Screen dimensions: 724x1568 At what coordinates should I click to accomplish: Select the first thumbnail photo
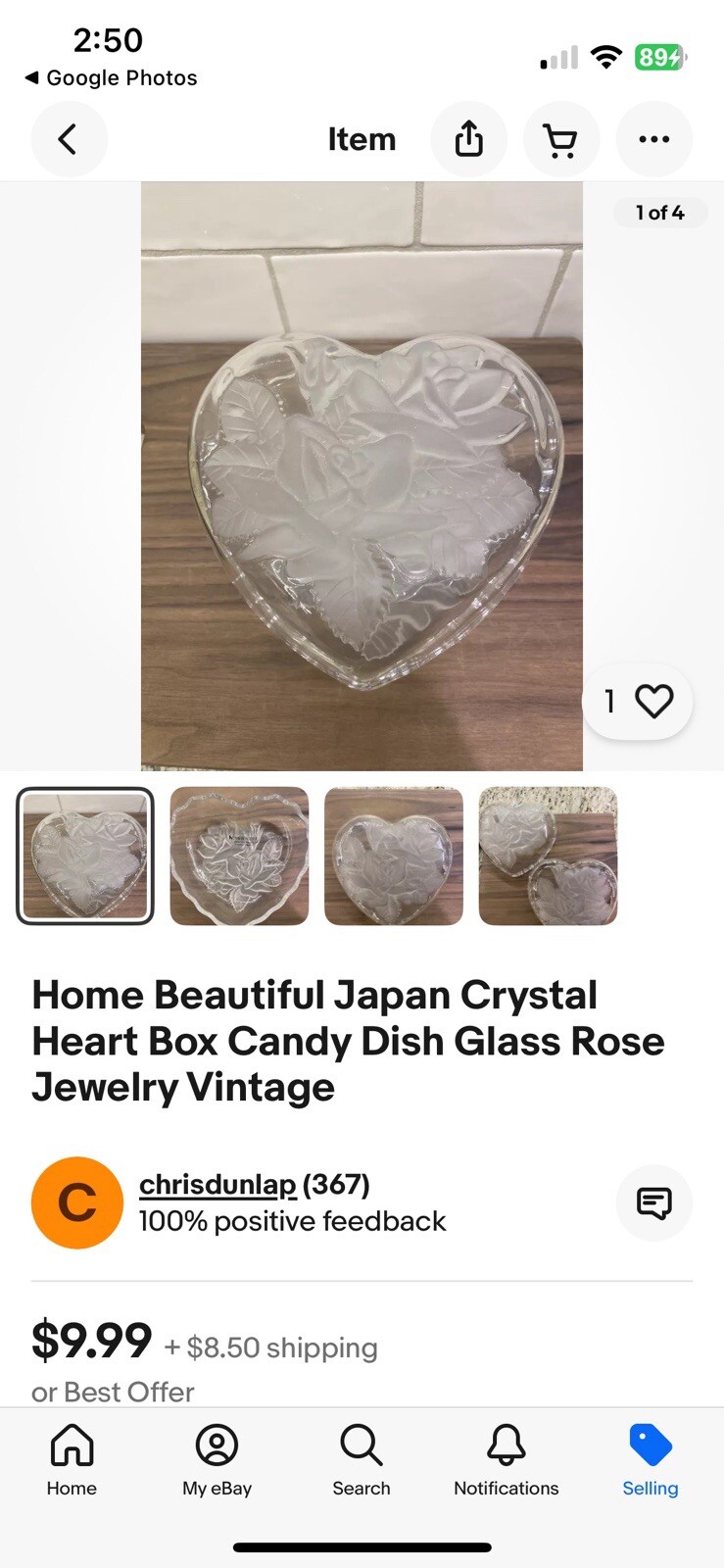85,857
